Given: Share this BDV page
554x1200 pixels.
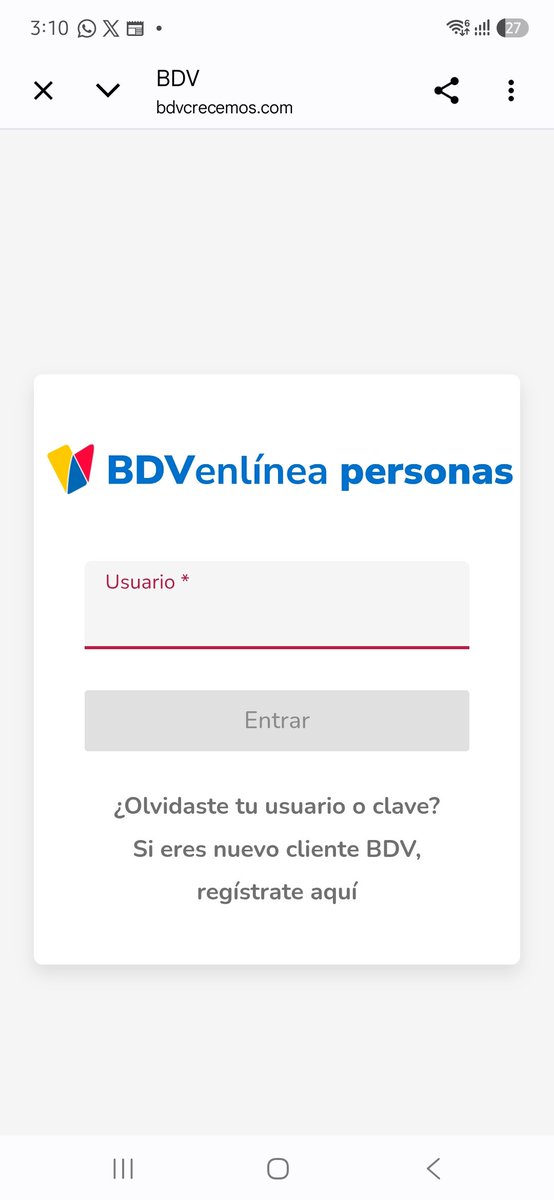Looking at the screenshot, I should pyautogui.click(x=446, y=91).
